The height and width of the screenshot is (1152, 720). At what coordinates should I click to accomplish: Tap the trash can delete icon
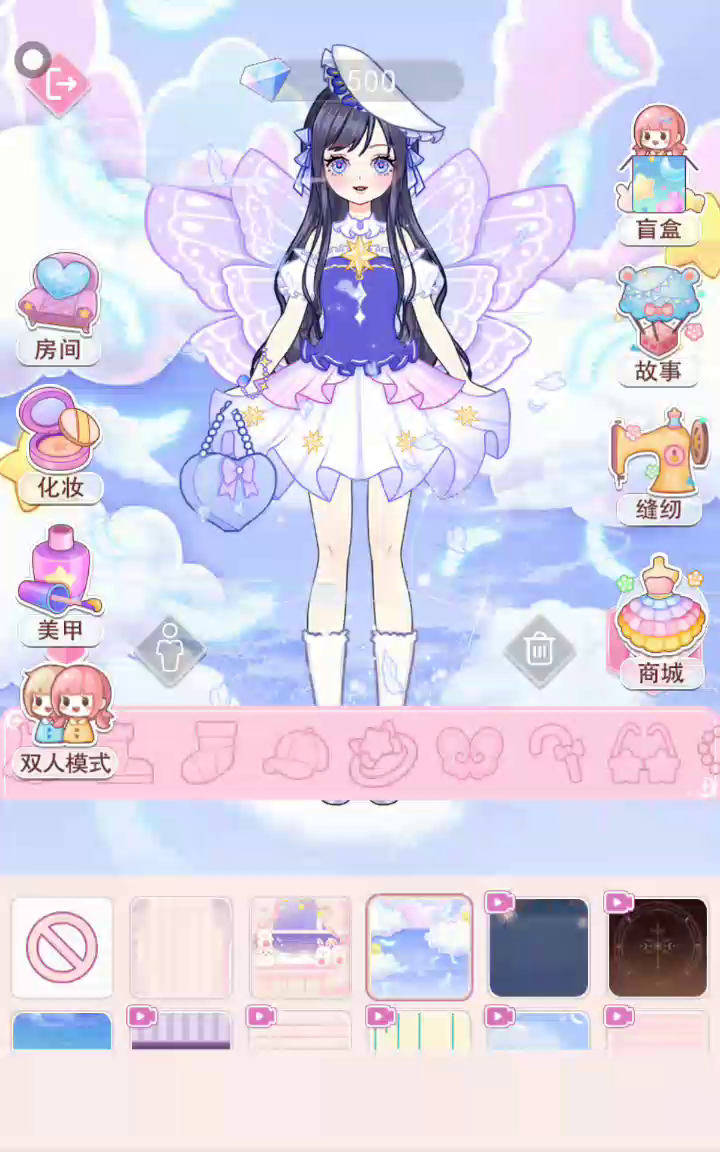click(539, 651)
